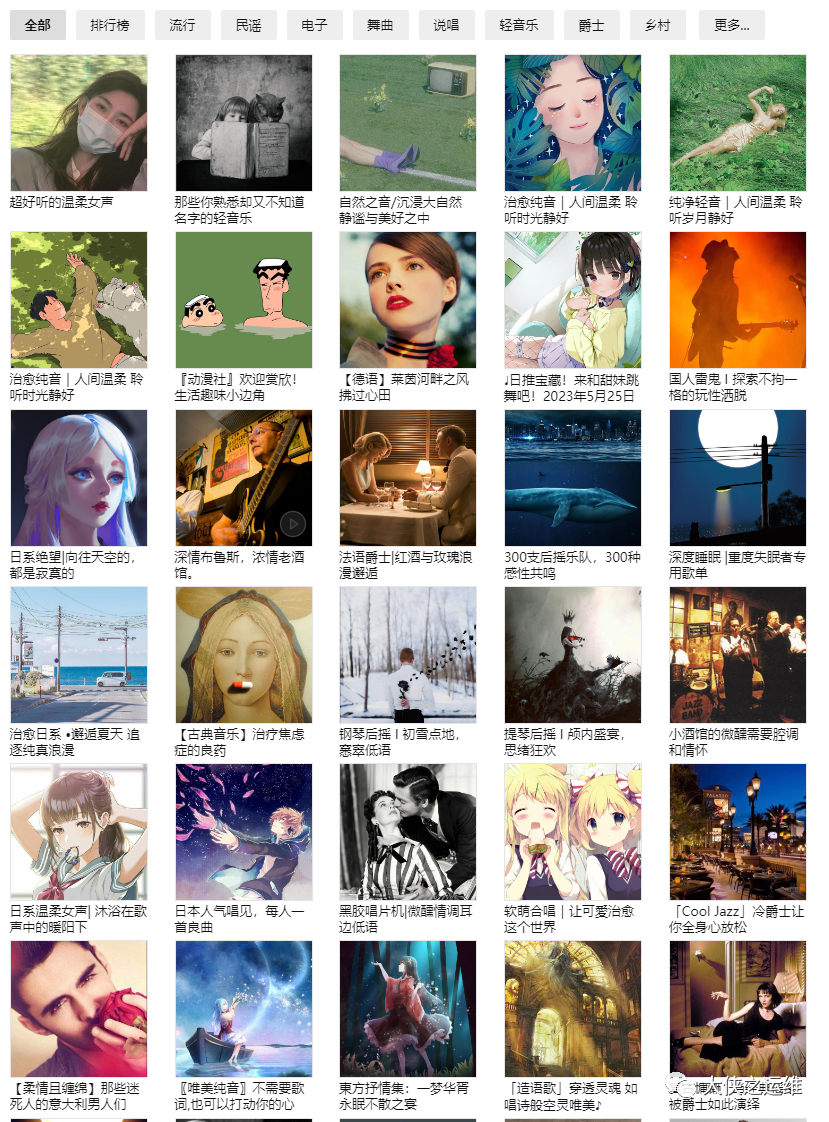This screenshot has width=829, height=1122.
Task: Open 深度睡眠 重度失眠者专用歌单
Action: [x=737, y=477]
